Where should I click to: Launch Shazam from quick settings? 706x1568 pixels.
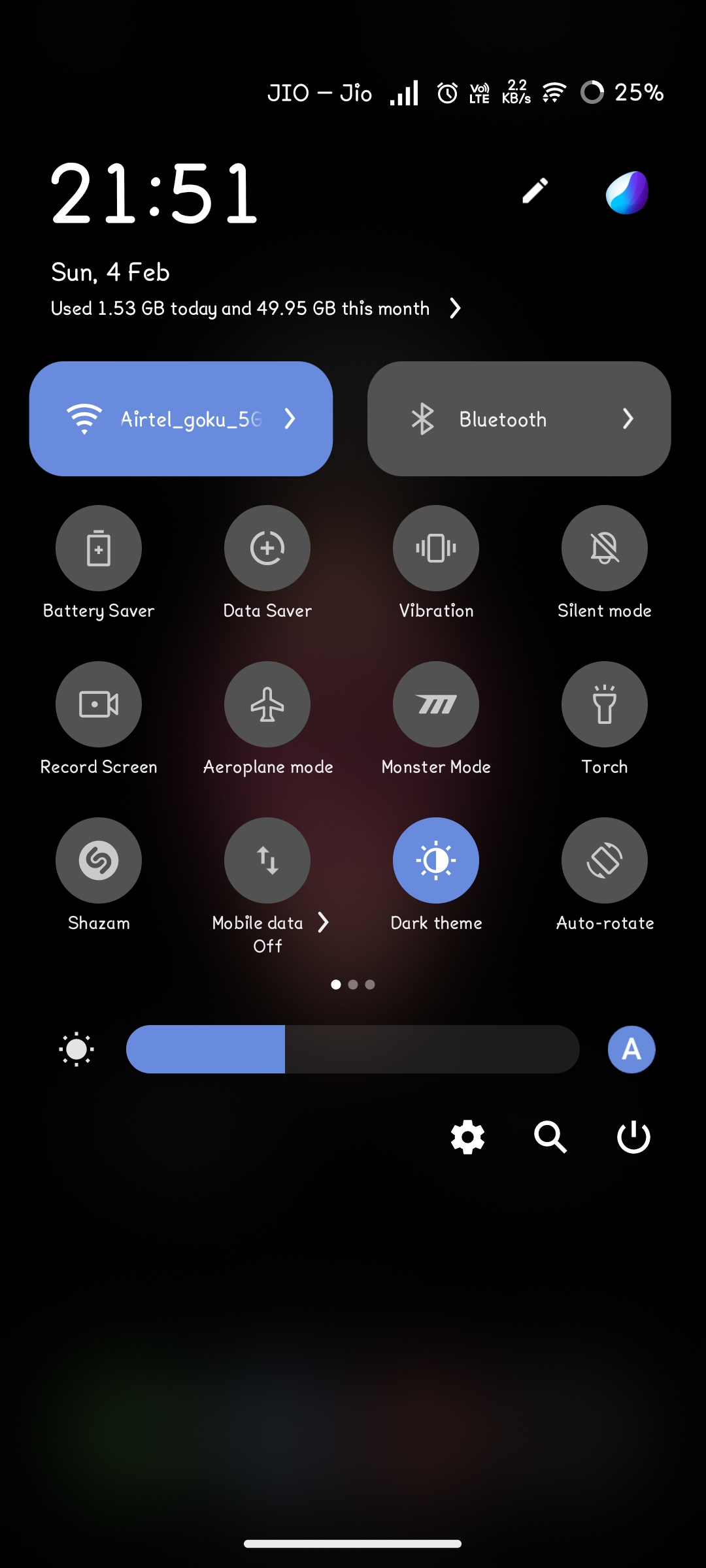pos(99,860)
